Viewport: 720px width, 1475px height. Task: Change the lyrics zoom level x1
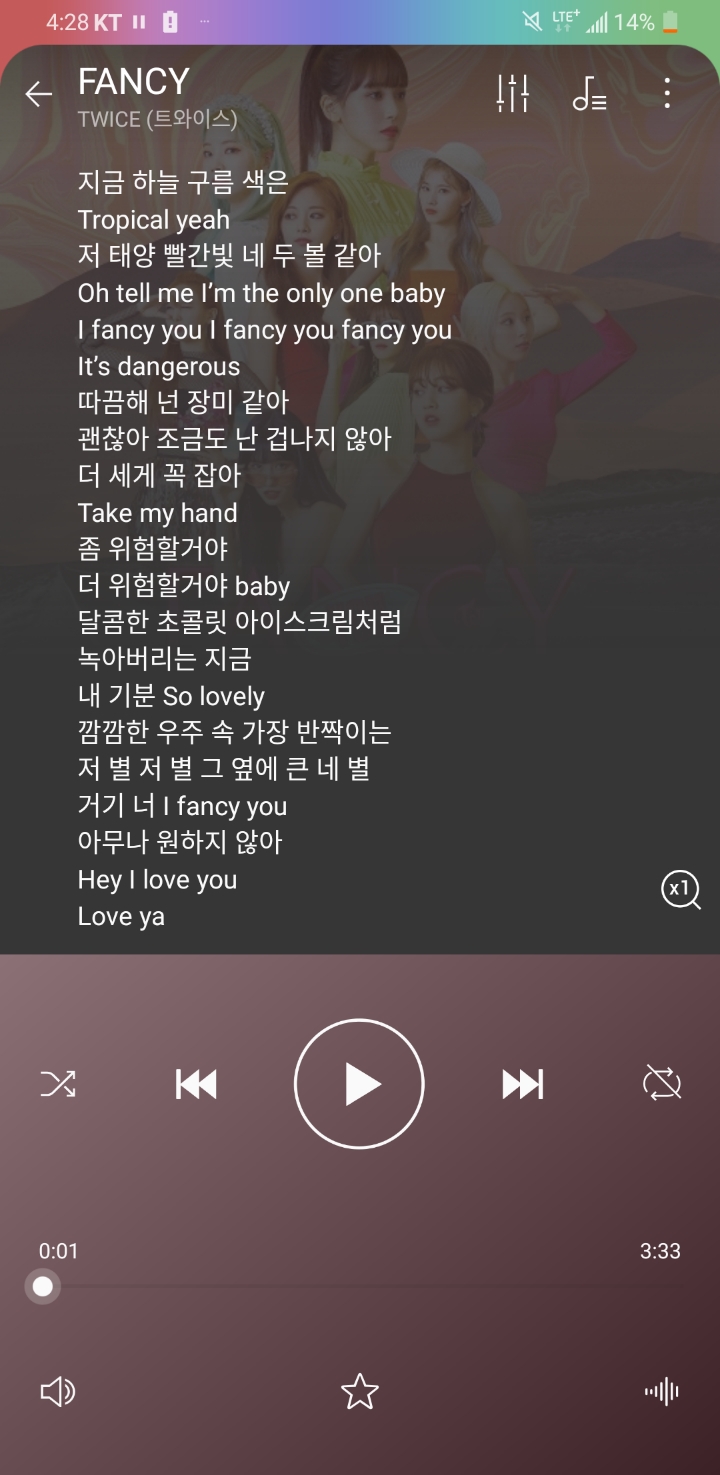pyautogui.click(x=680, y=889)
